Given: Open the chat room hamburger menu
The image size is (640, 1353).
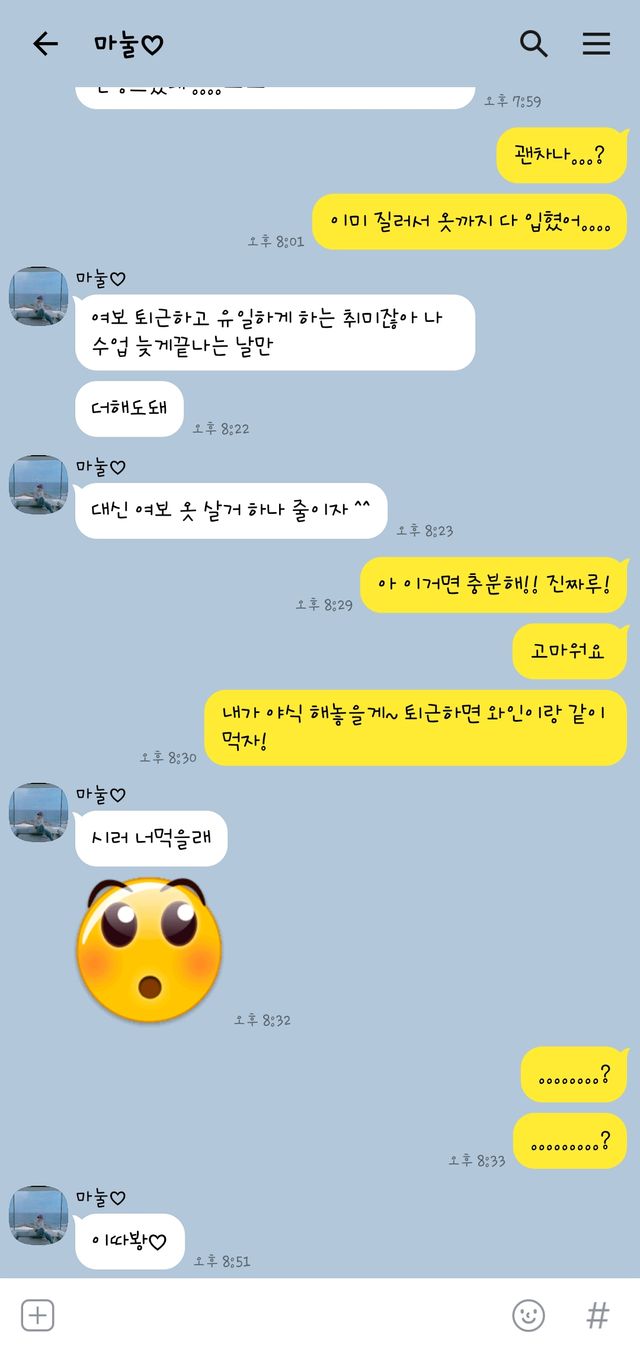Looking at the screenshot, I should [596, 44].
